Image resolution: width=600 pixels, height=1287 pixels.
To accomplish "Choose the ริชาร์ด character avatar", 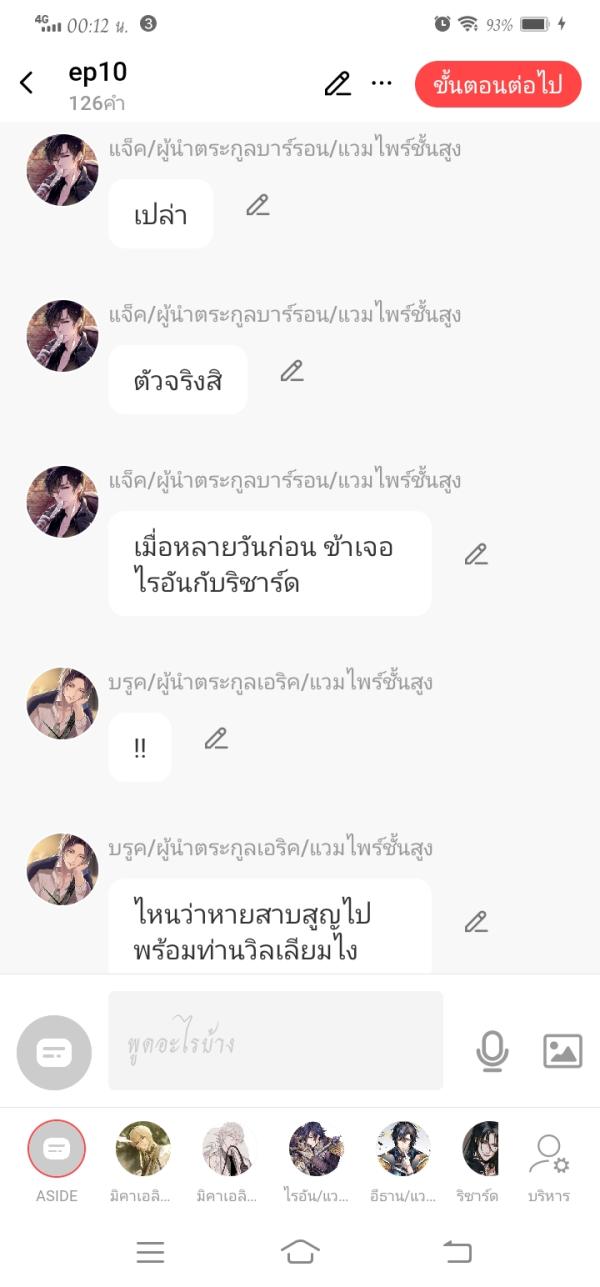I will click(480, 1149).
